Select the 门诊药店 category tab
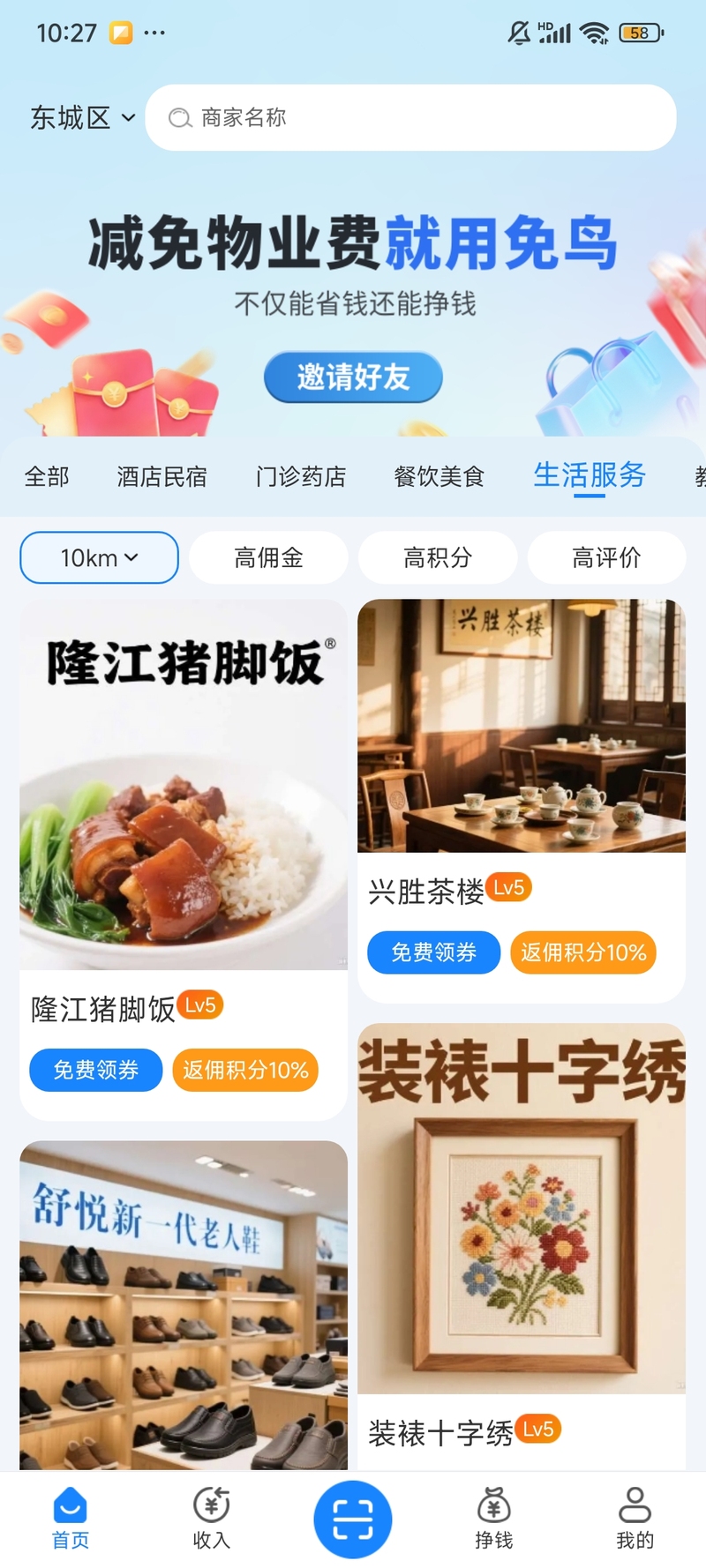The image size is (706, 1568). tap(301, 477)
